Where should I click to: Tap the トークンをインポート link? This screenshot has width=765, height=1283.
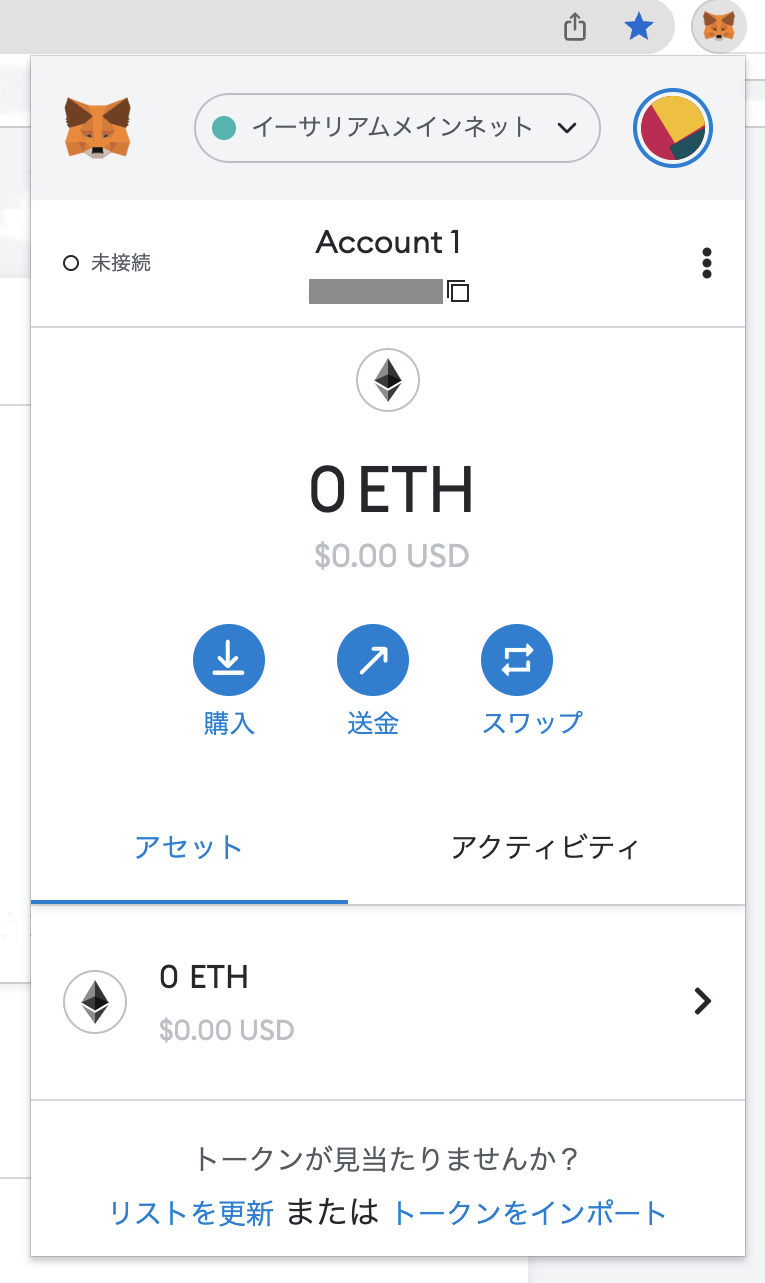point(529,1214)
